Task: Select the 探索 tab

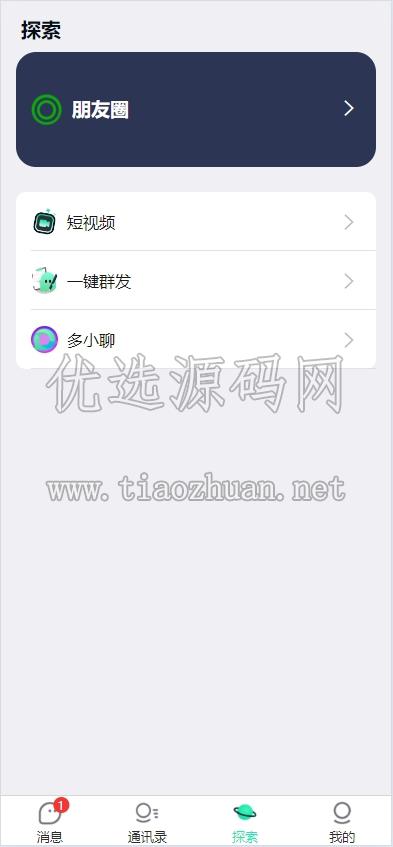Action: point(245,821)
